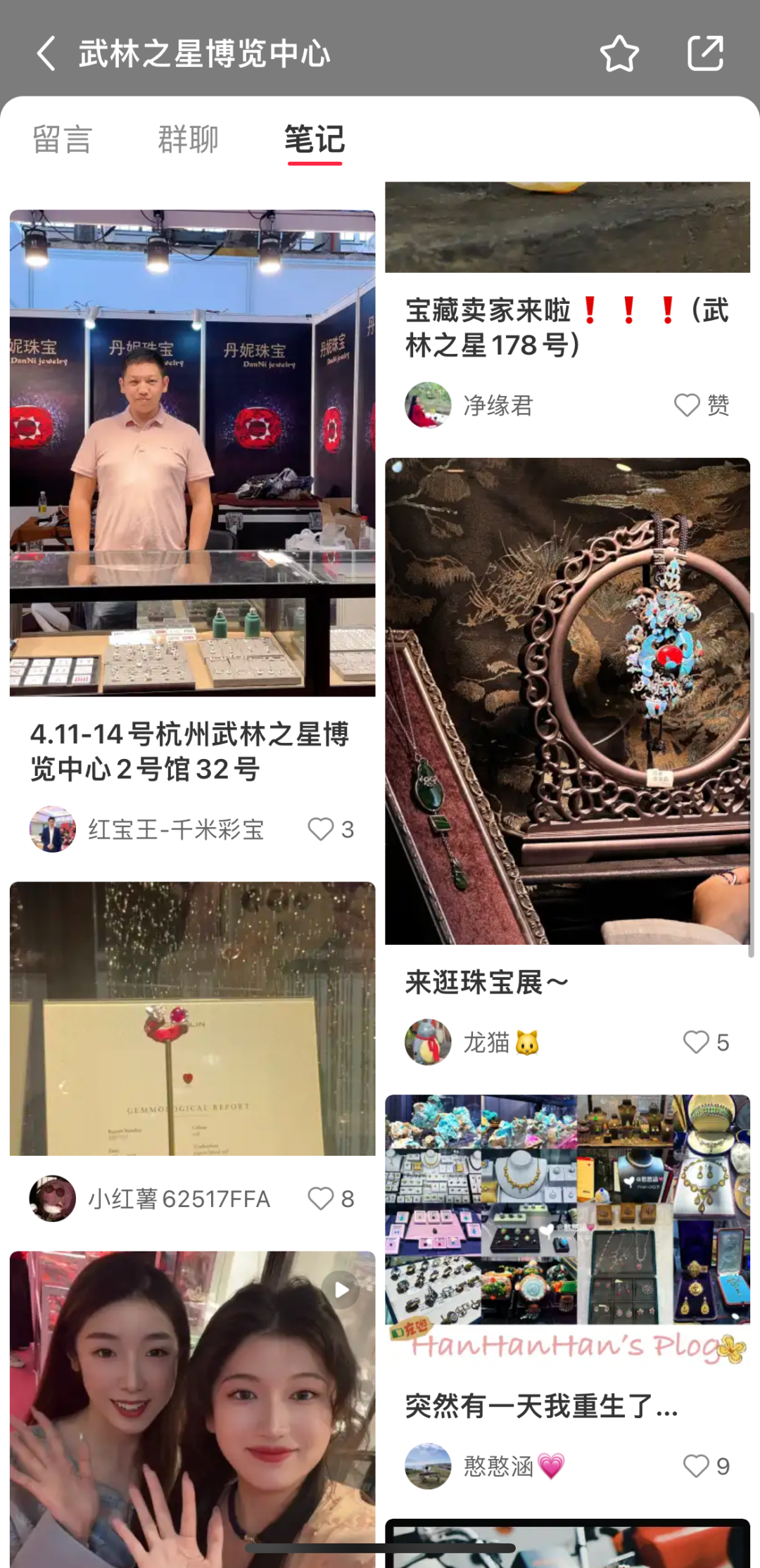Open the selfie video note with two women
The width and height of the screenshot is (760, 1568).
pyautogui.click(x=192, y=1407)
